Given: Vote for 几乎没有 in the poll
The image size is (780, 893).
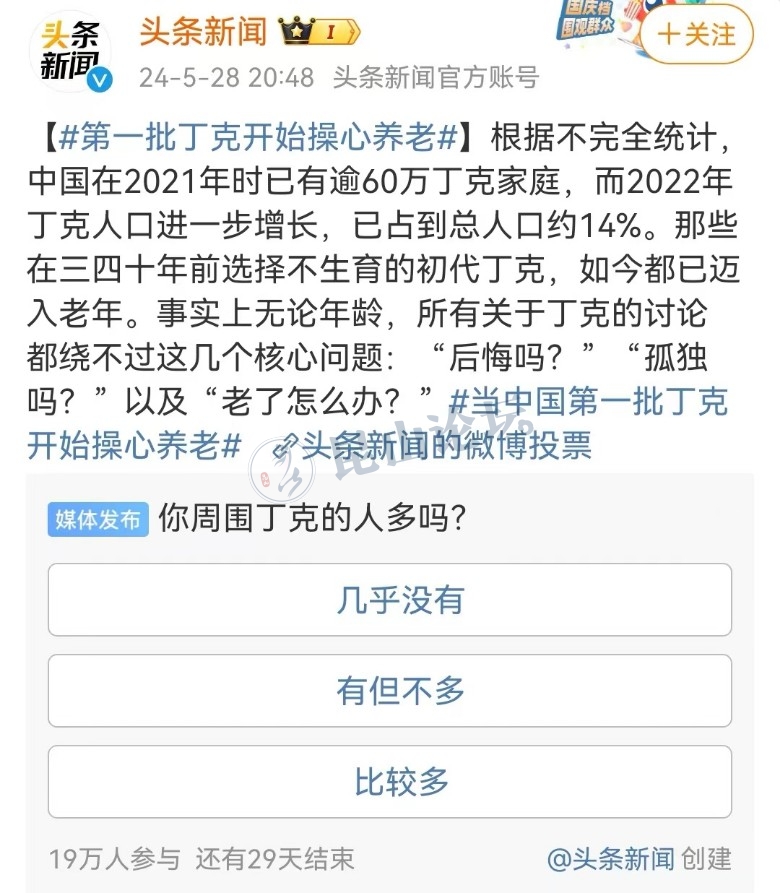Looking at the screenshot, I should point(390,600).
